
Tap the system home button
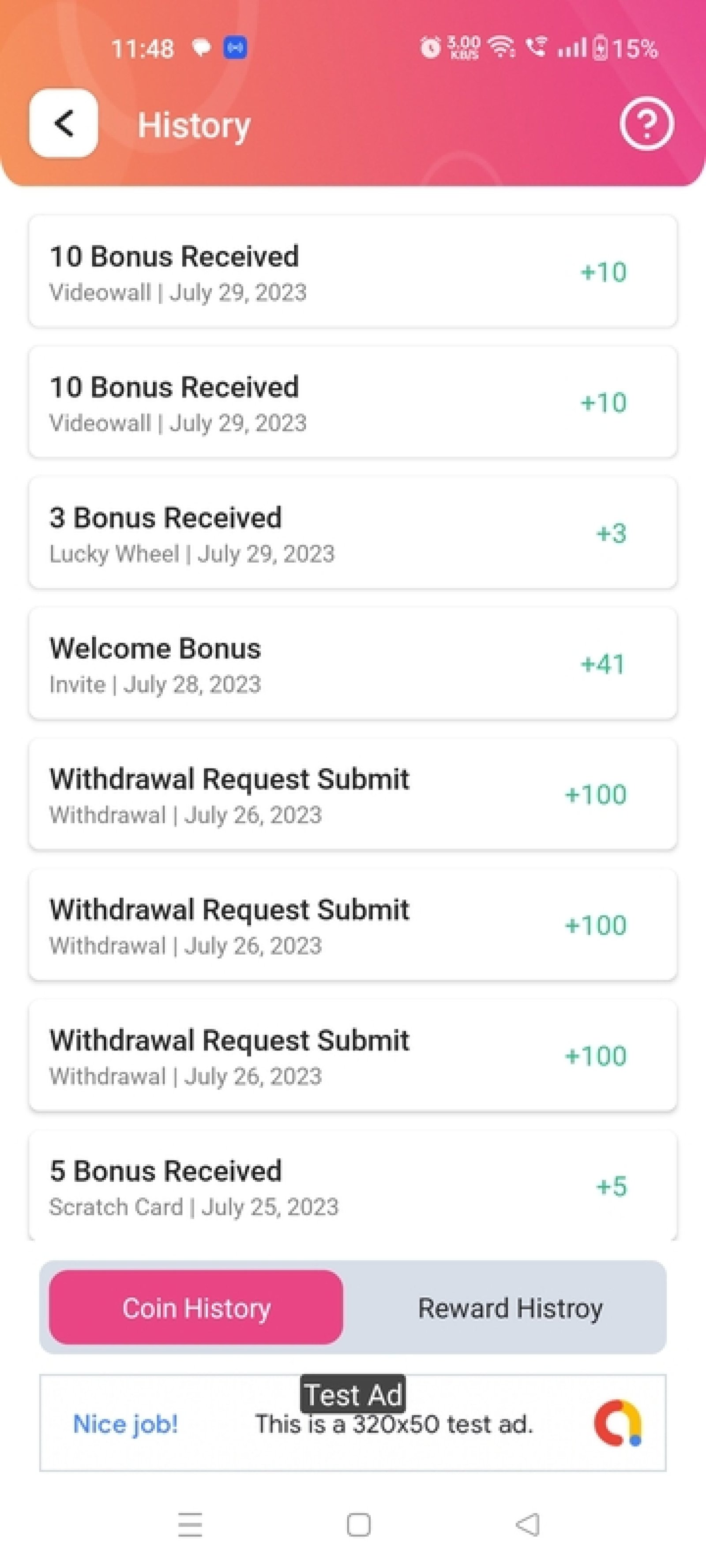(x=358, y=1525)
